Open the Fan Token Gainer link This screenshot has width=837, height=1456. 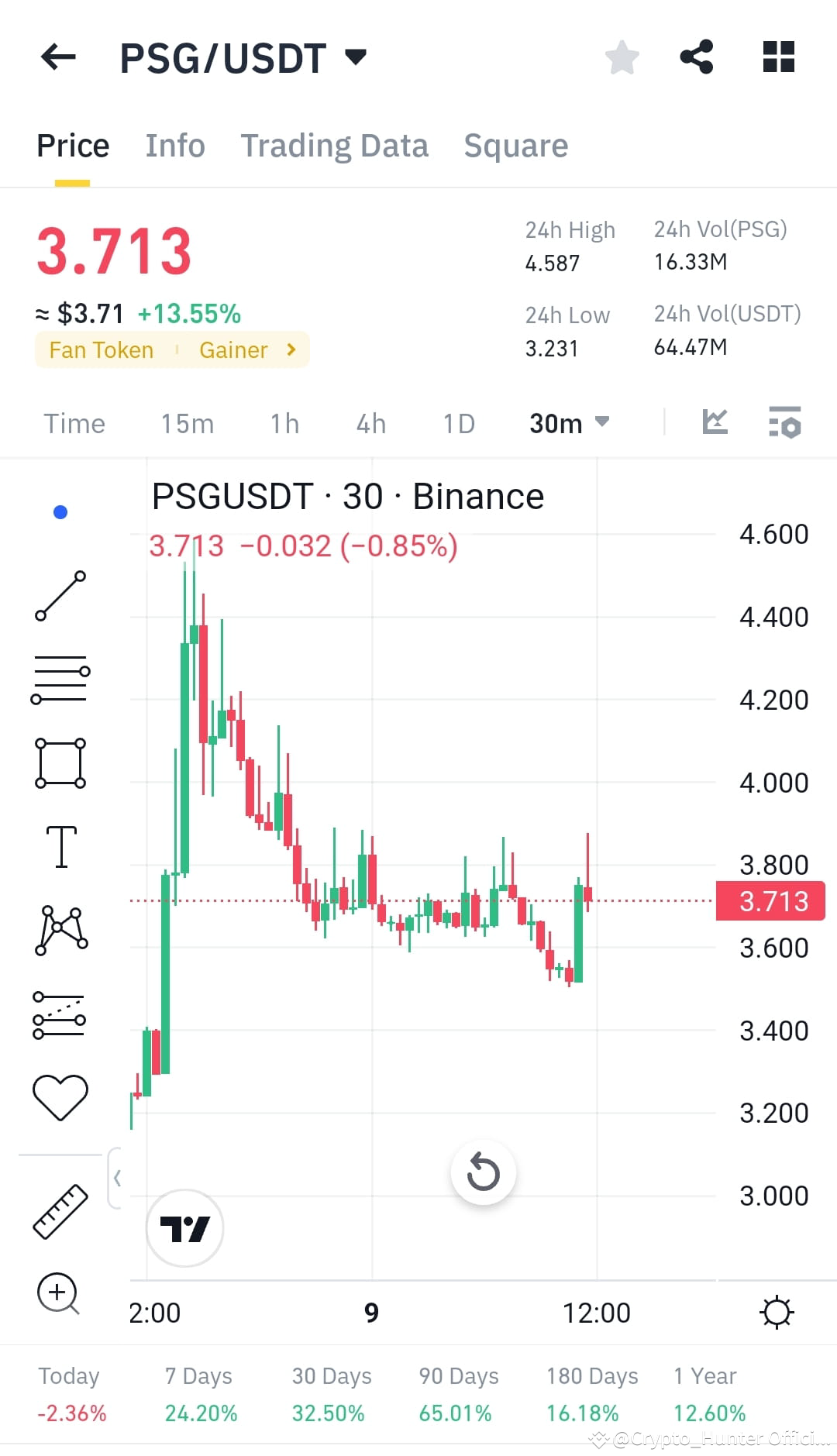(170, 349)
